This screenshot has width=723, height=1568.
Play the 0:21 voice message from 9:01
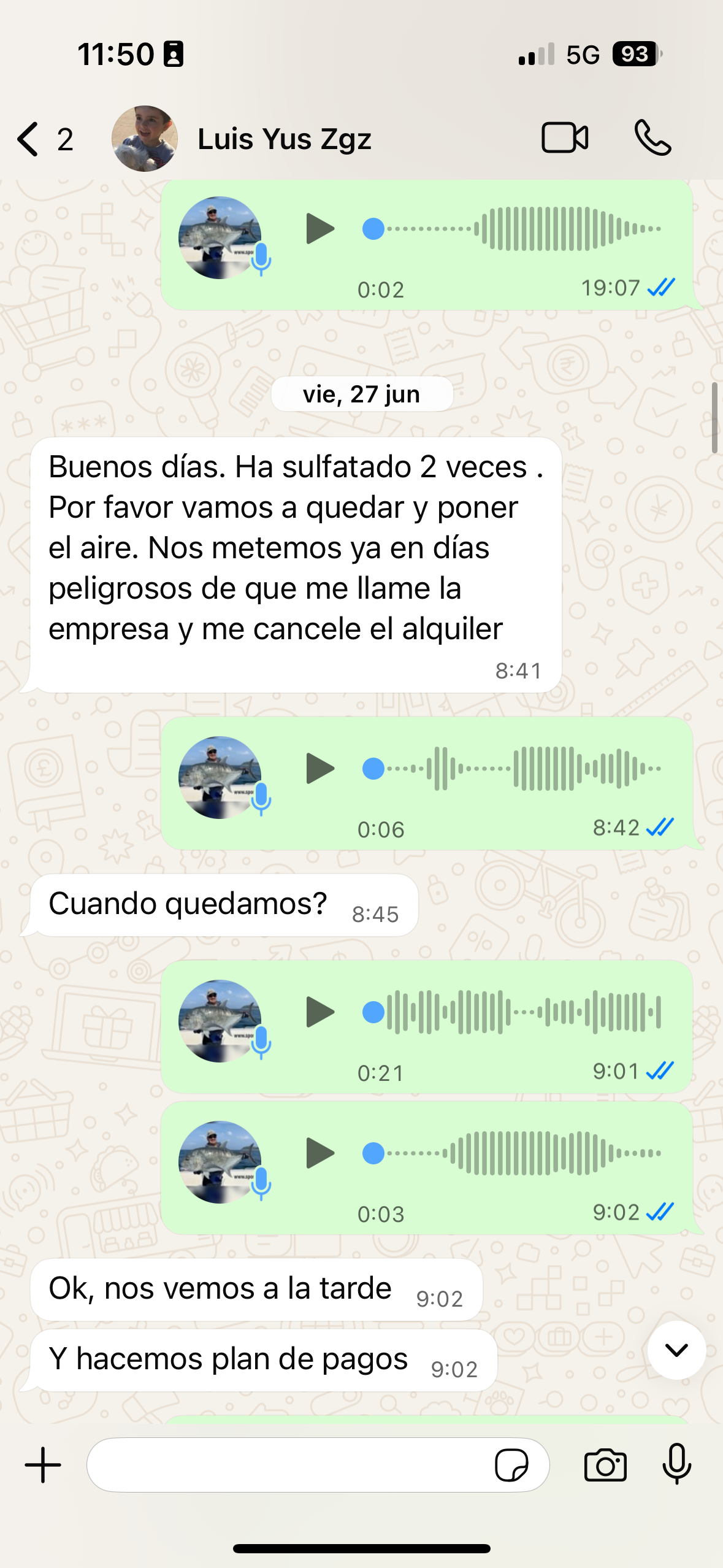pyautogui.click(x=319, y=1012)
